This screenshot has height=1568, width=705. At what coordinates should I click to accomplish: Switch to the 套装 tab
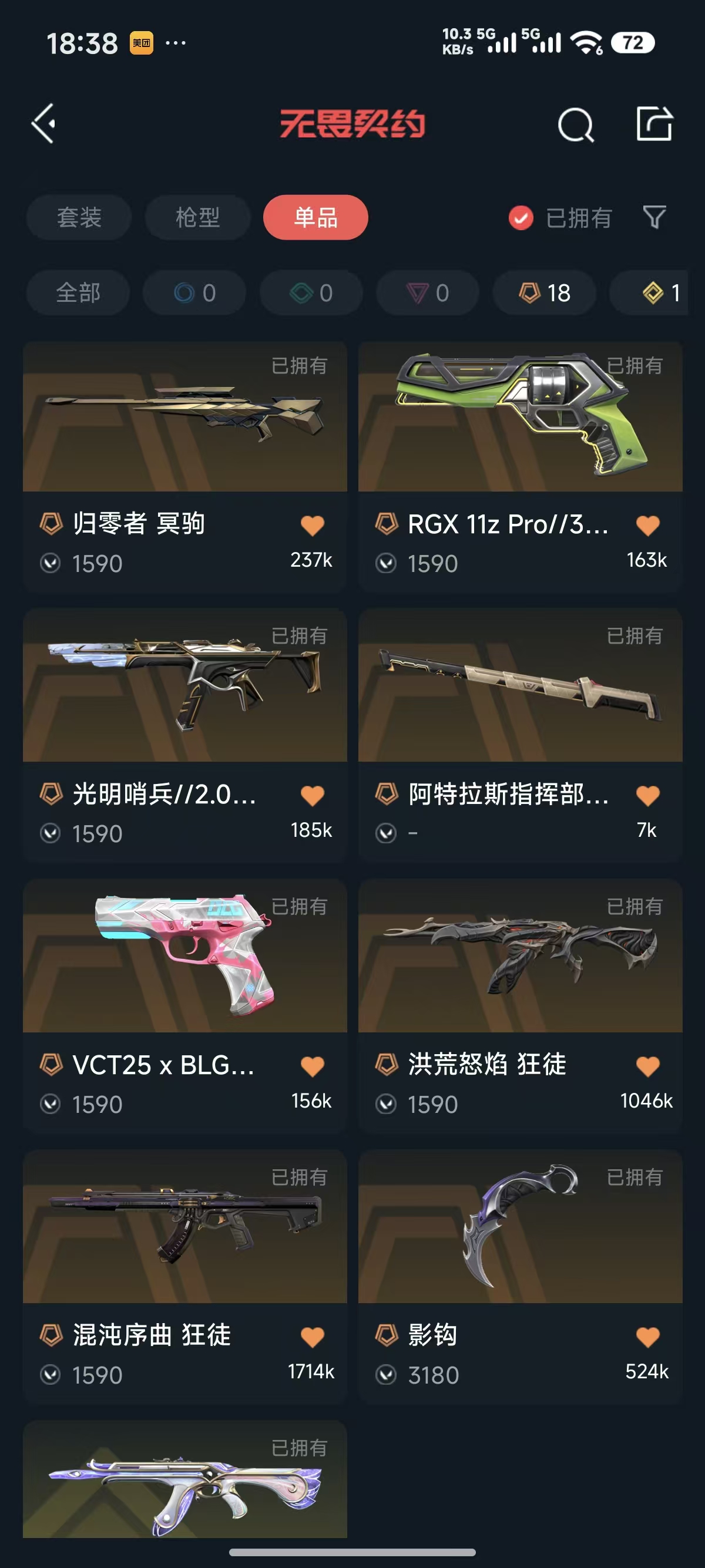[x=79, y=217]
